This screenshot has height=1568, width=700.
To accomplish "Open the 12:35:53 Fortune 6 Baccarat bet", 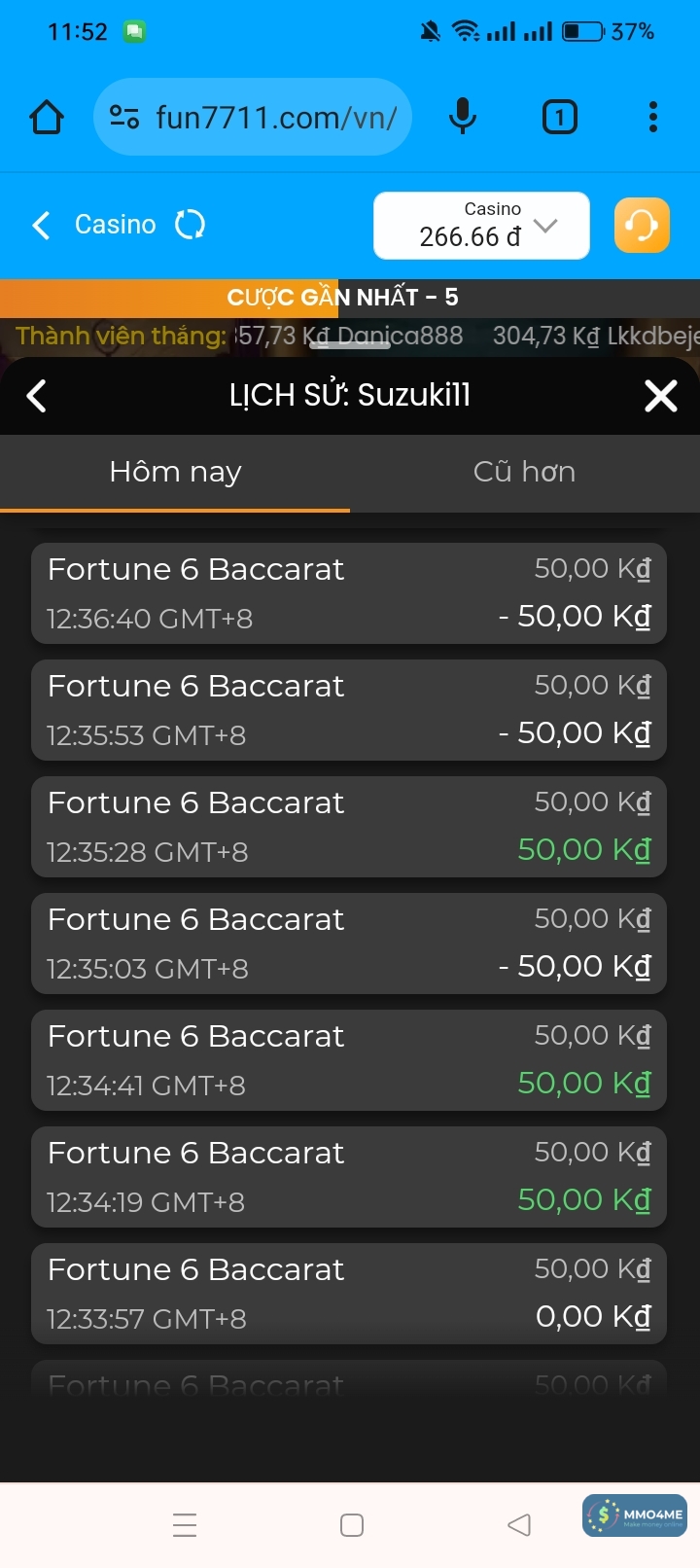I will [349, 710].
